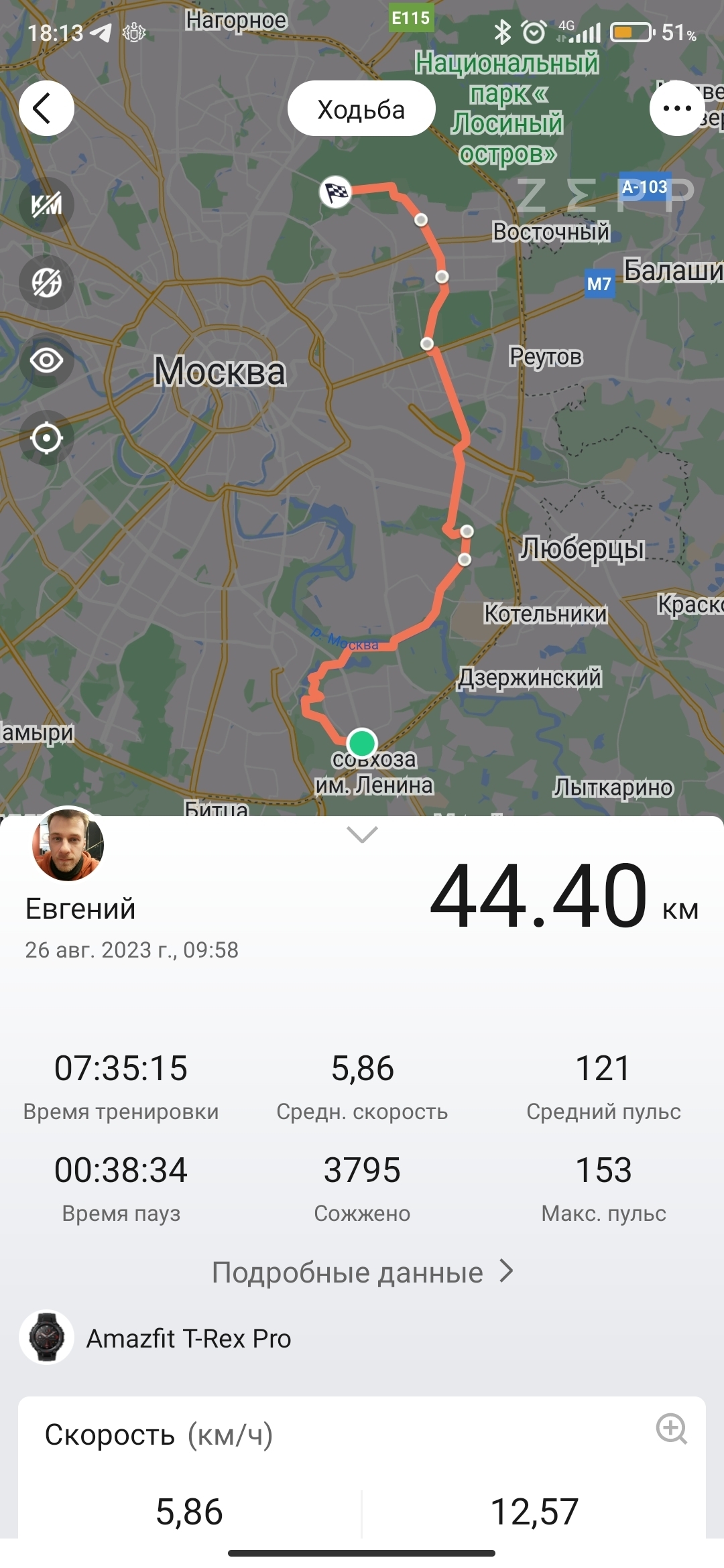Toggle kilometer markers on the map
Screen dimensions: 724x1568
tap(46, 204)
